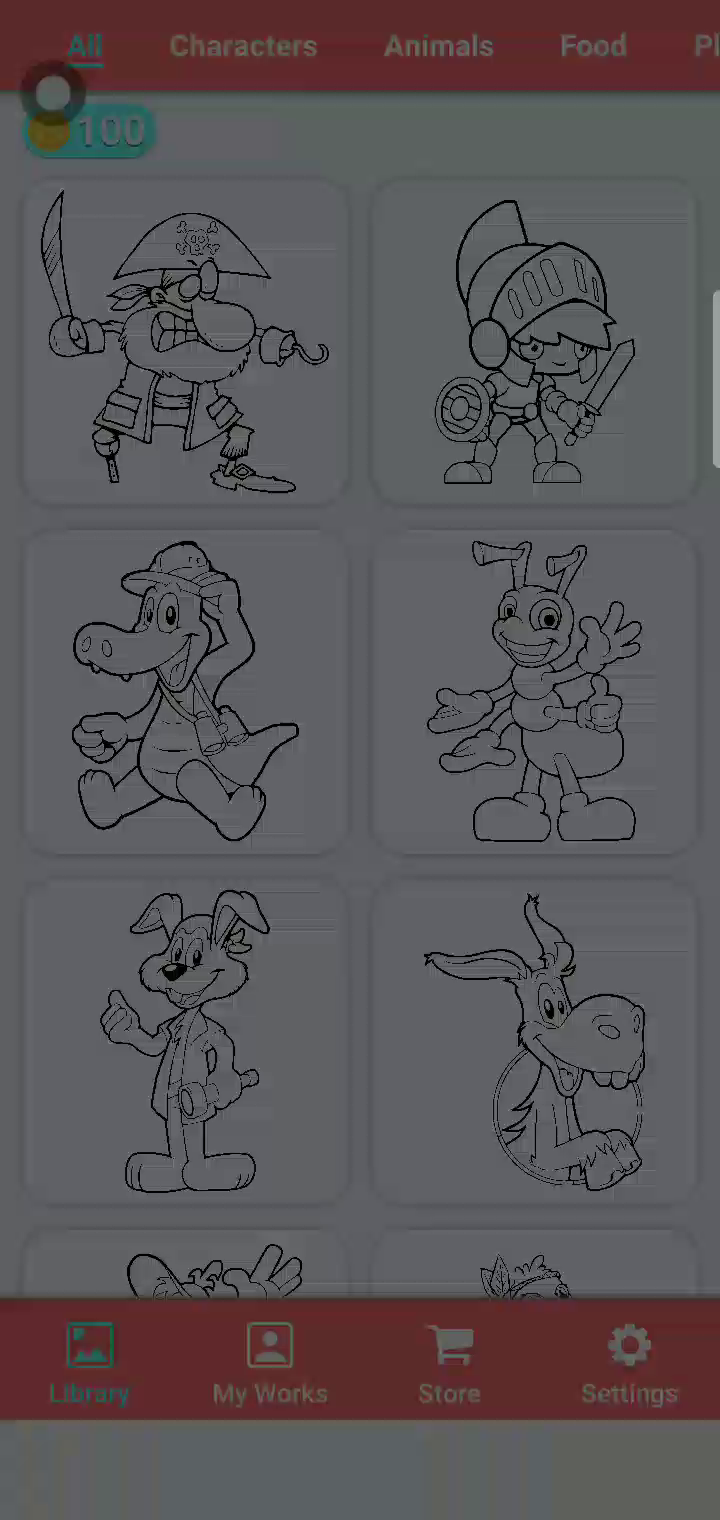Tap the 100 coins balance badge

(x=90, y=132)
